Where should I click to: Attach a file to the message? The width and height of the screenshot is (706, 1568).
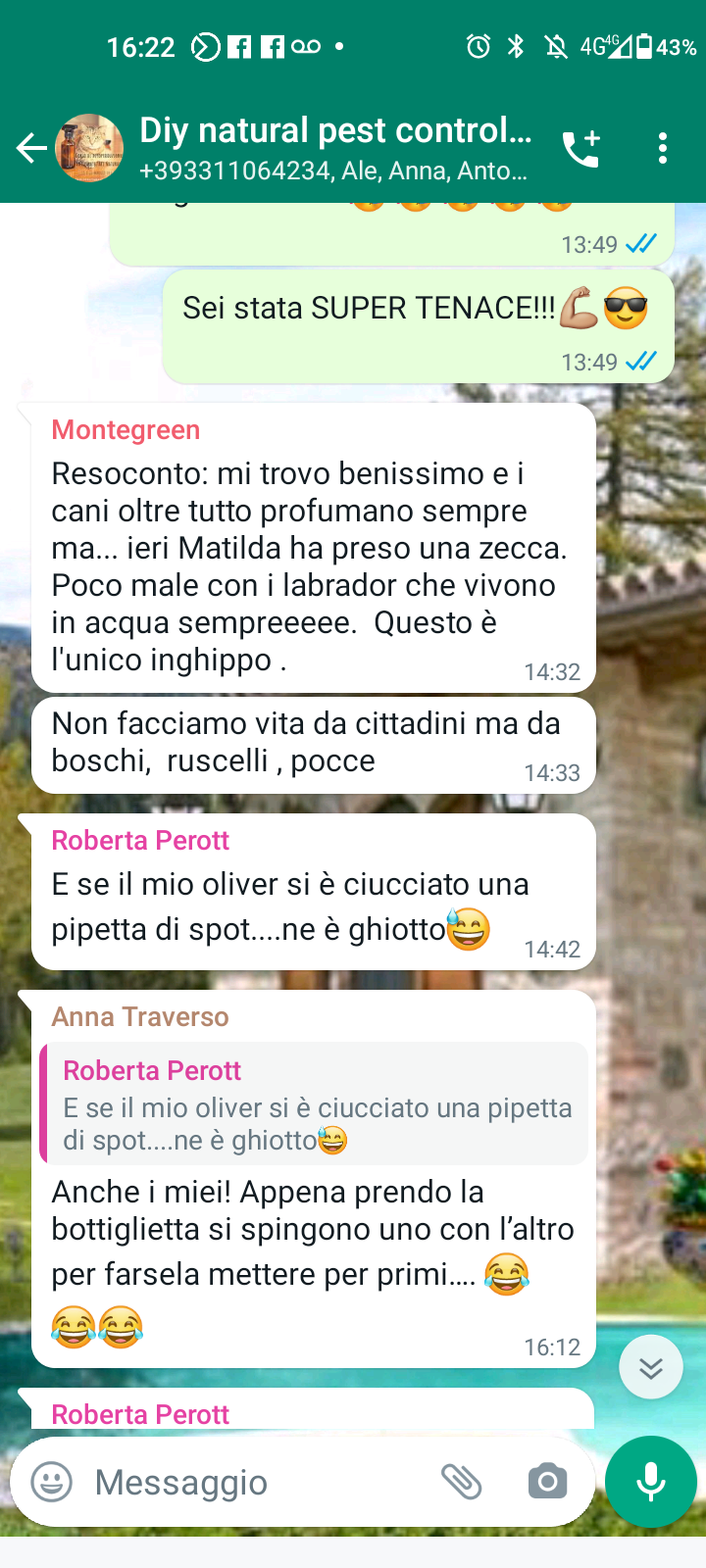point(461,1482)
